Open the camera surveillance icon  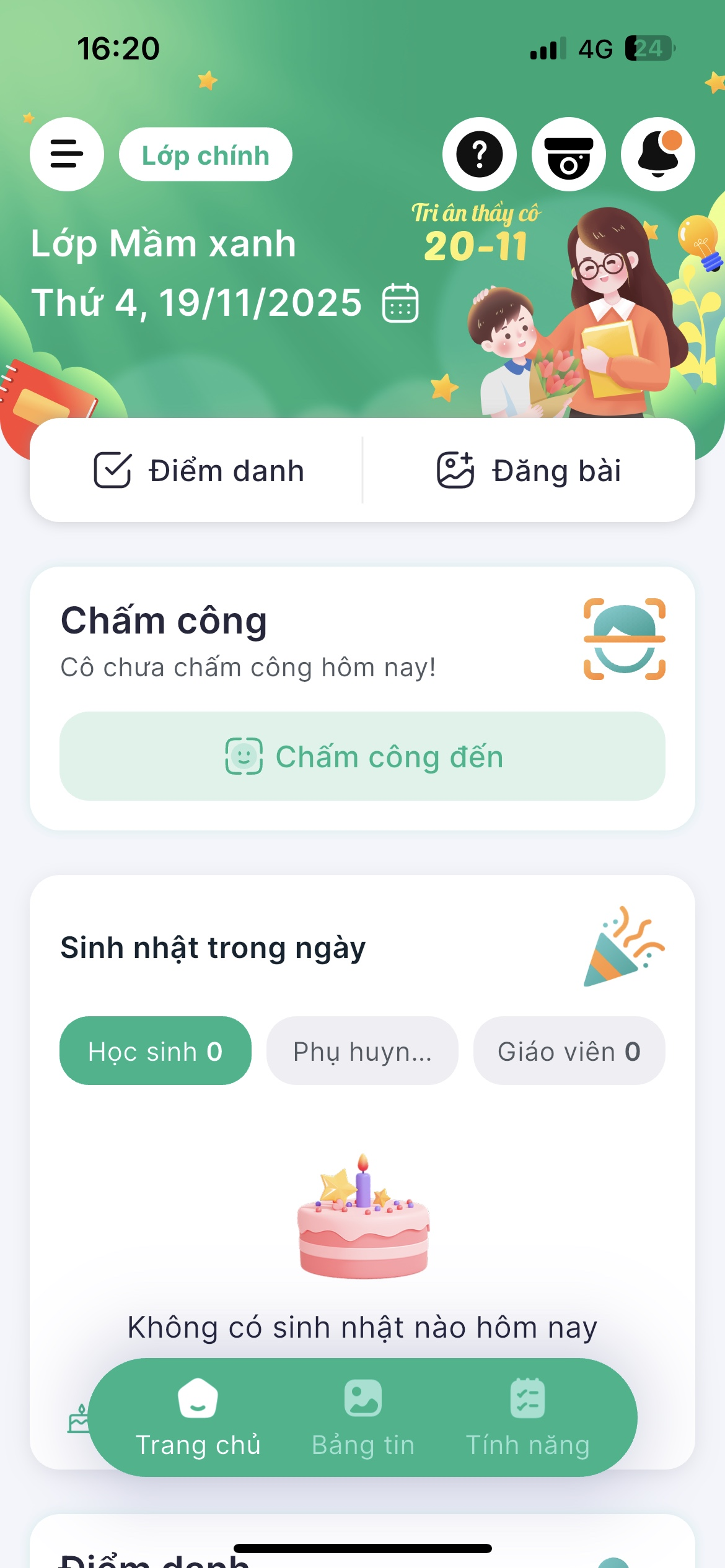568,154
